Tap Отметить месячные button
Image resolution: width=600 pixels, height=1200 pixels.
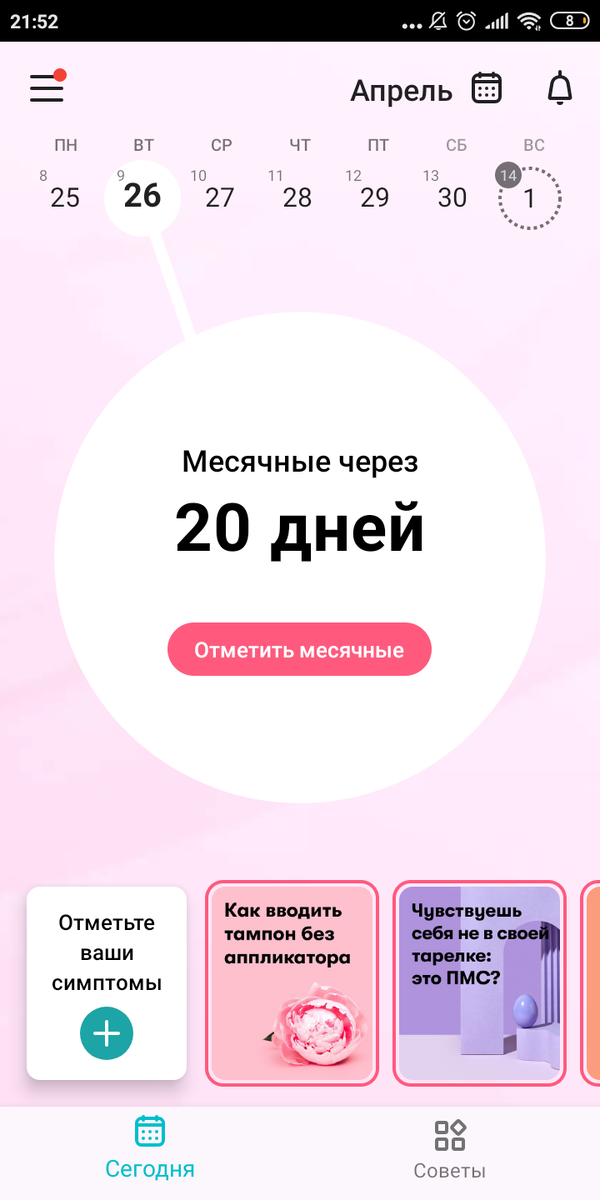click(x=299, y=650)
